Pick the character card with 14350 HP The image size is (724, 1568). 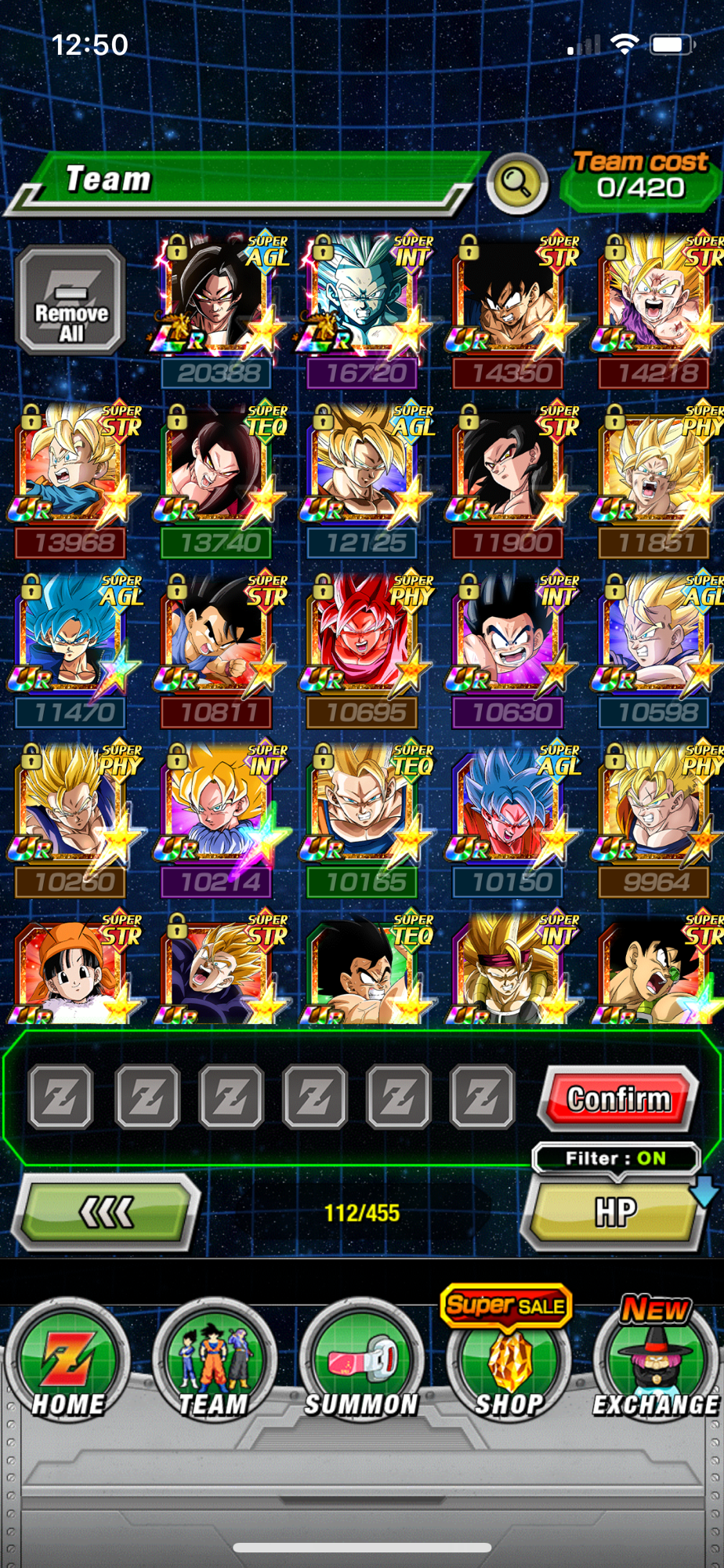(x=509, y=297)
